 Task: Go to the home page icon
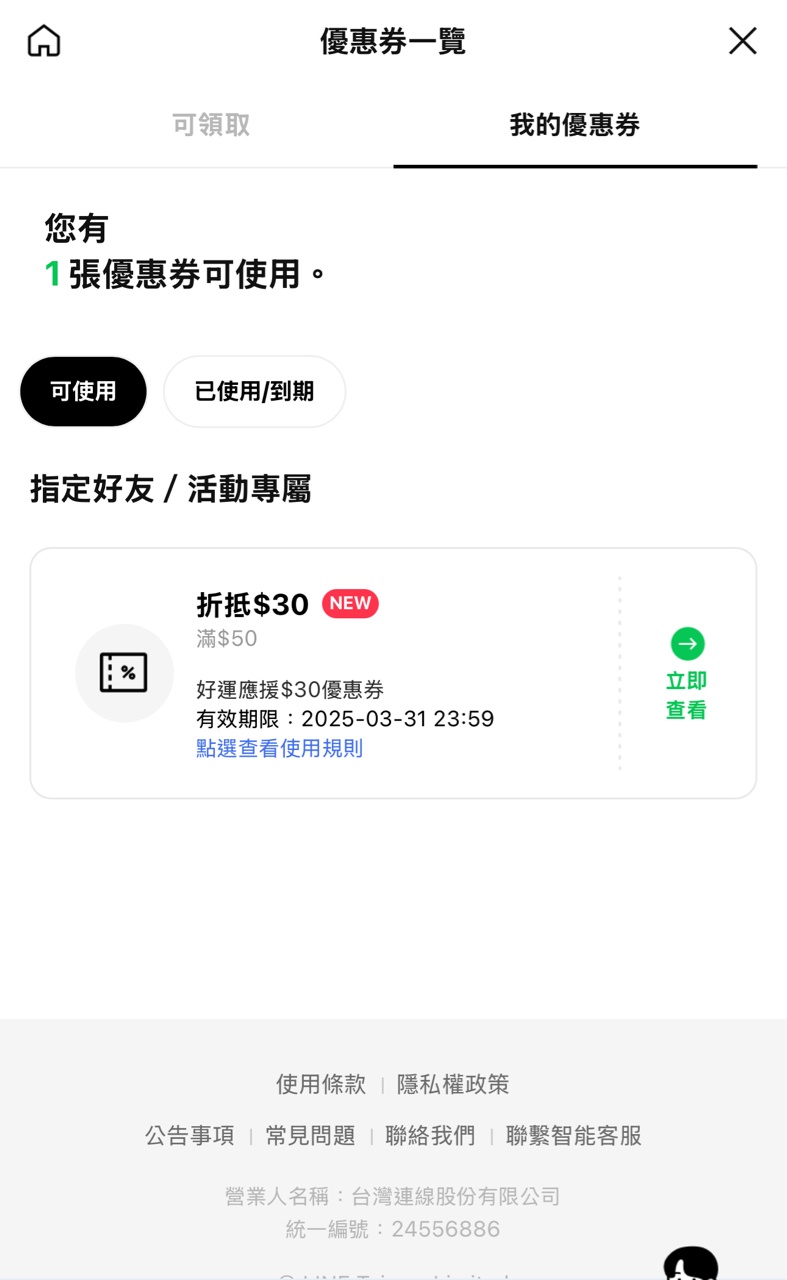click(x=44, y=41)
